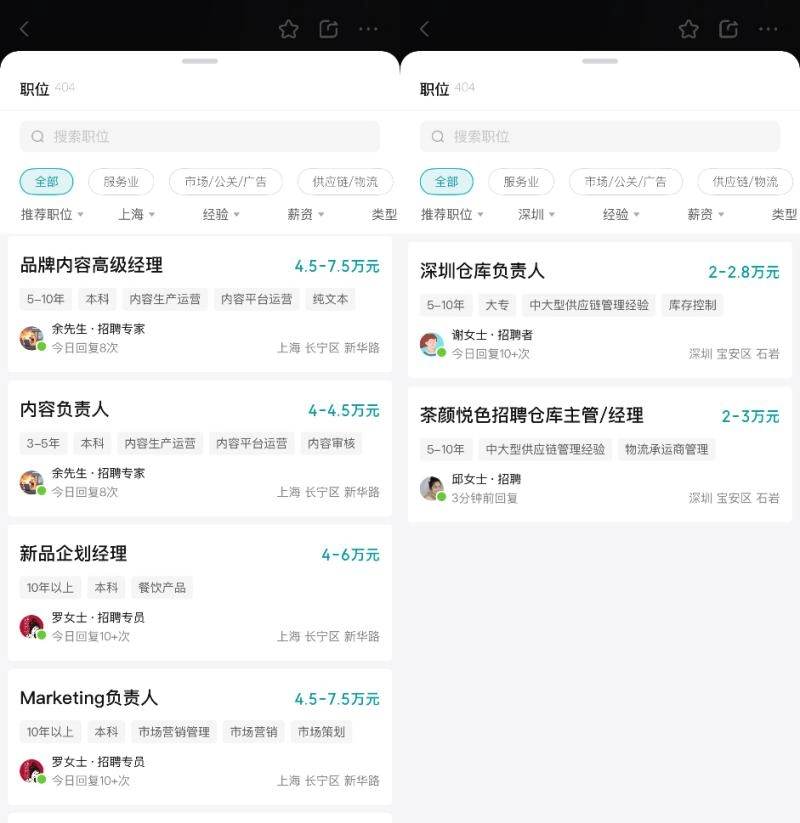Viewport: 800px width, 823px height.
Task: Tap the 搜索职位 search box in 上海 pane
Action: point(200,136)
